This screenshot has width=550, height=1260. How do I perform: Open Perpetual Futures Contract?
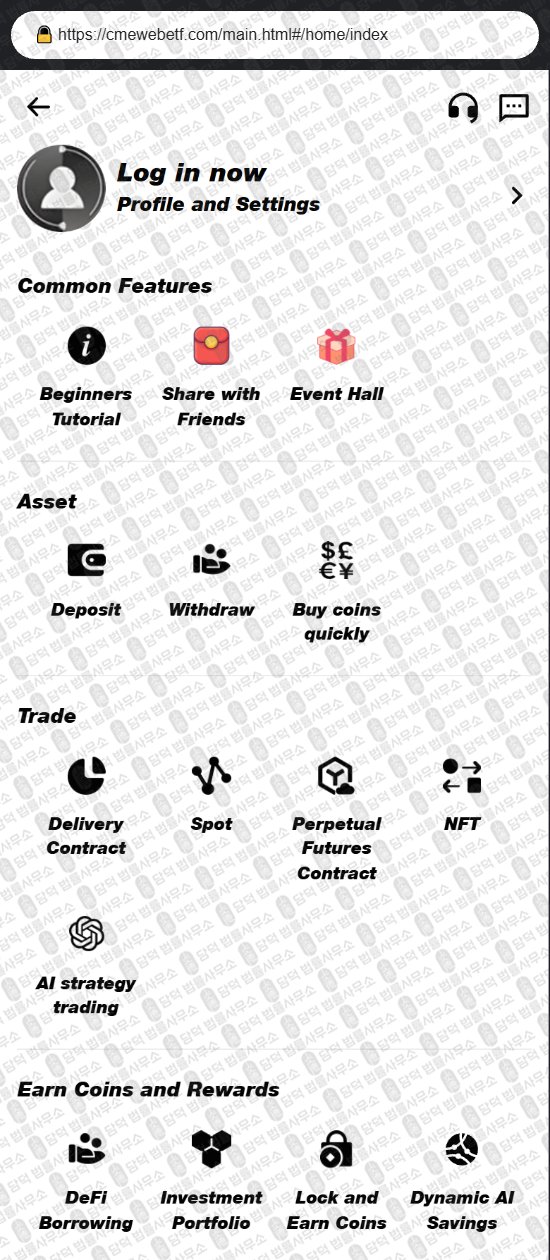click(x=337, y=820)
